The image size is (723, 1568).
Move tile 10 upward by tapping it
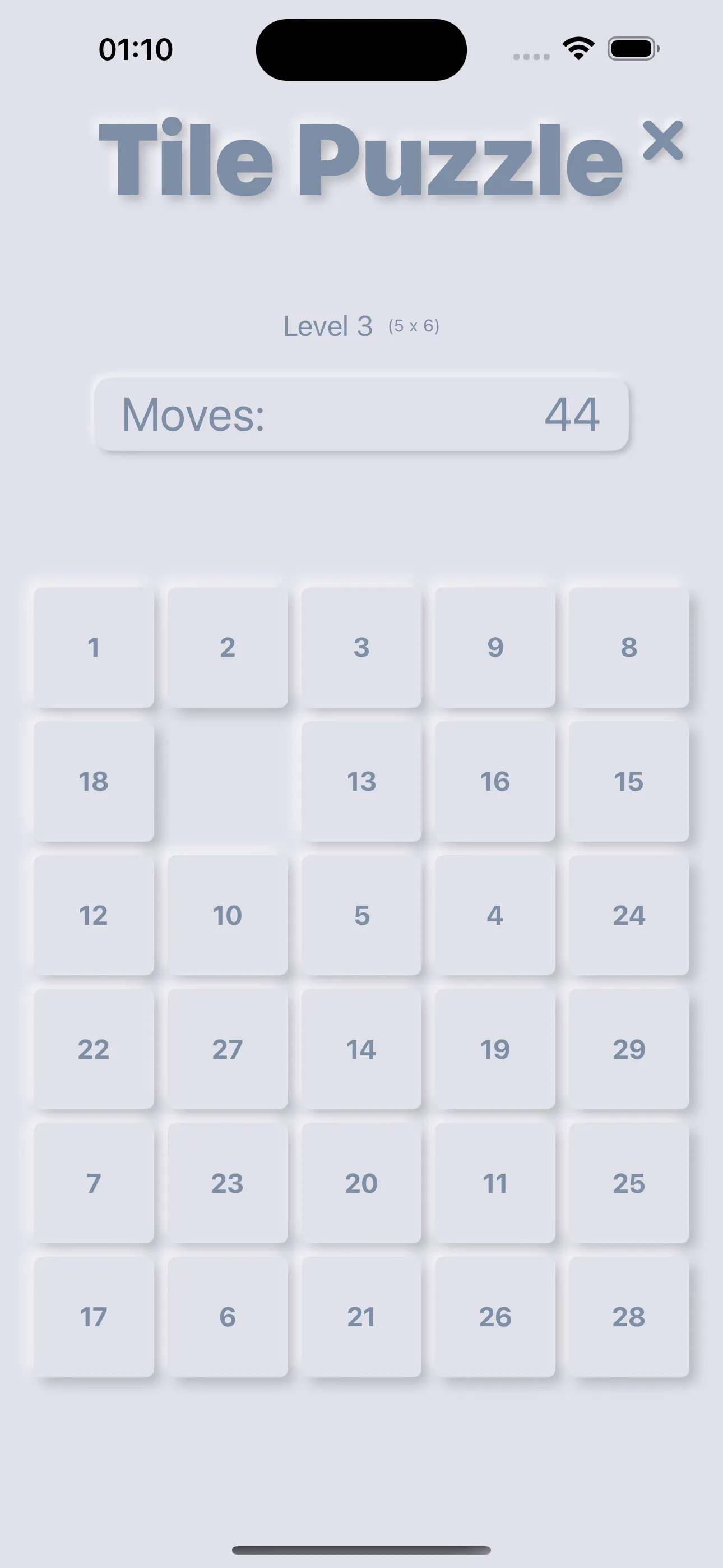coord(228,915)
